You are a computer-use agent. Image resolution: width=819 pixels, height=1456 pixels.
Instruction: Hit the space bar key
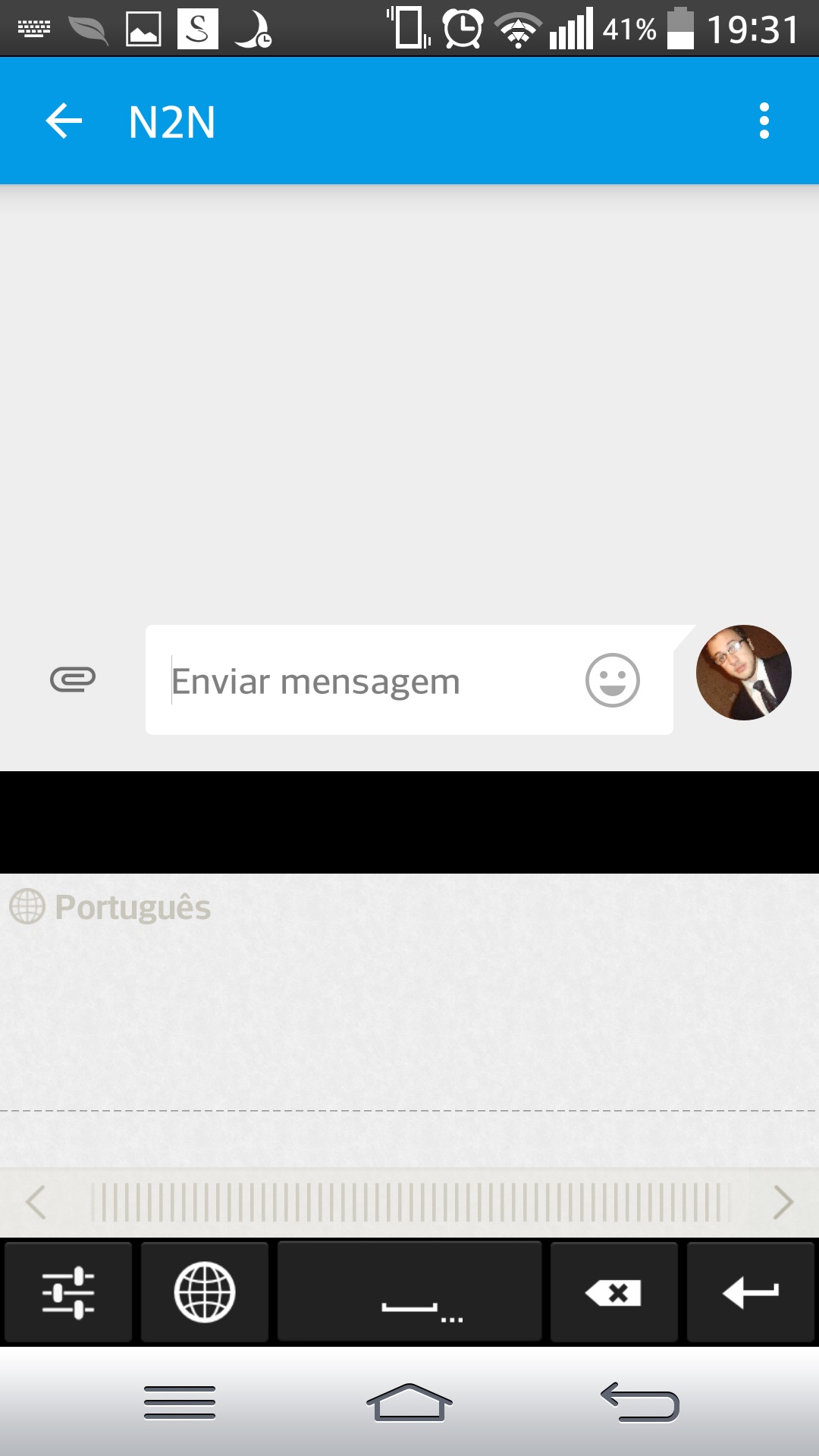409,1292
